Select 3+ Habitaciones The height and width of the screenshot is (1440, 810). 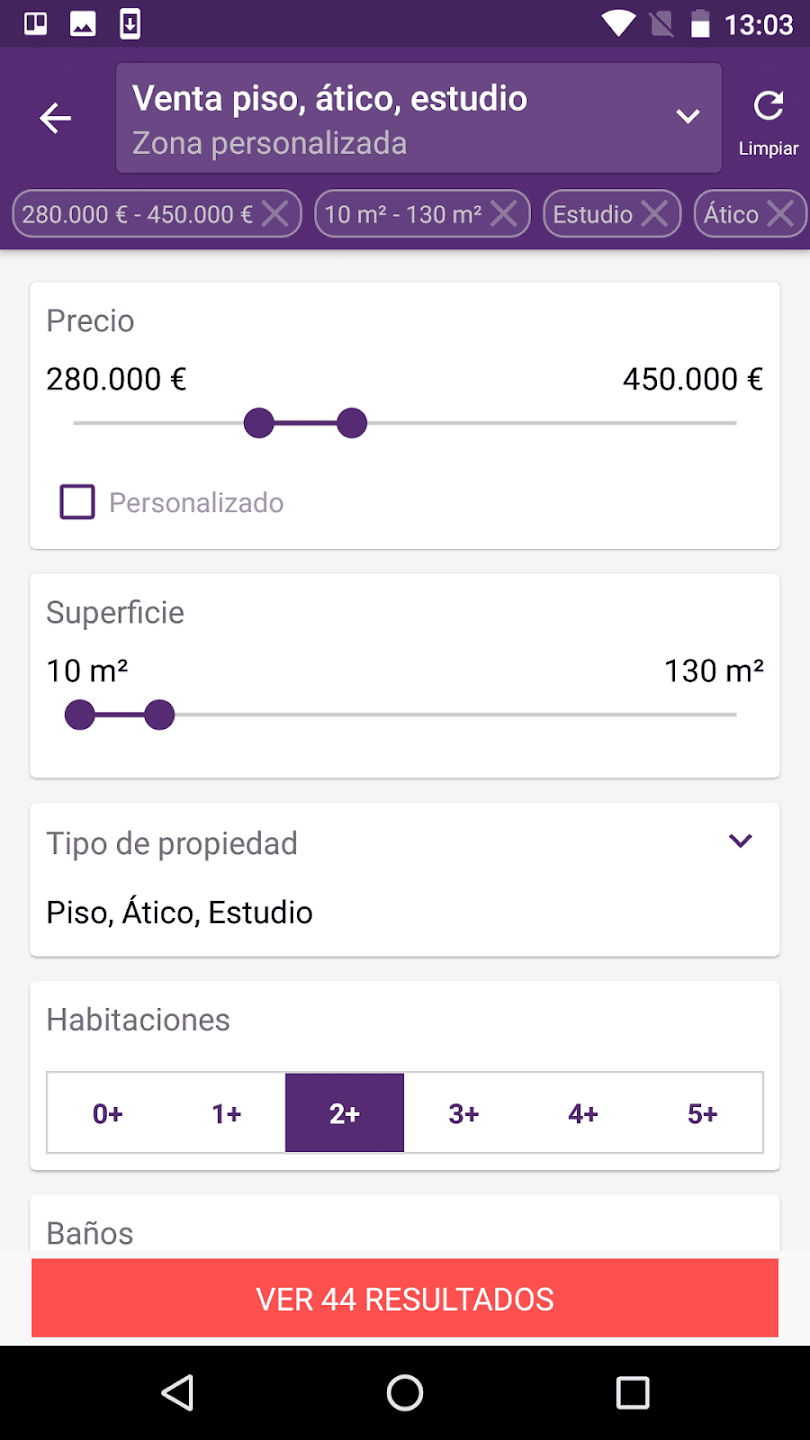(464, 1113)
